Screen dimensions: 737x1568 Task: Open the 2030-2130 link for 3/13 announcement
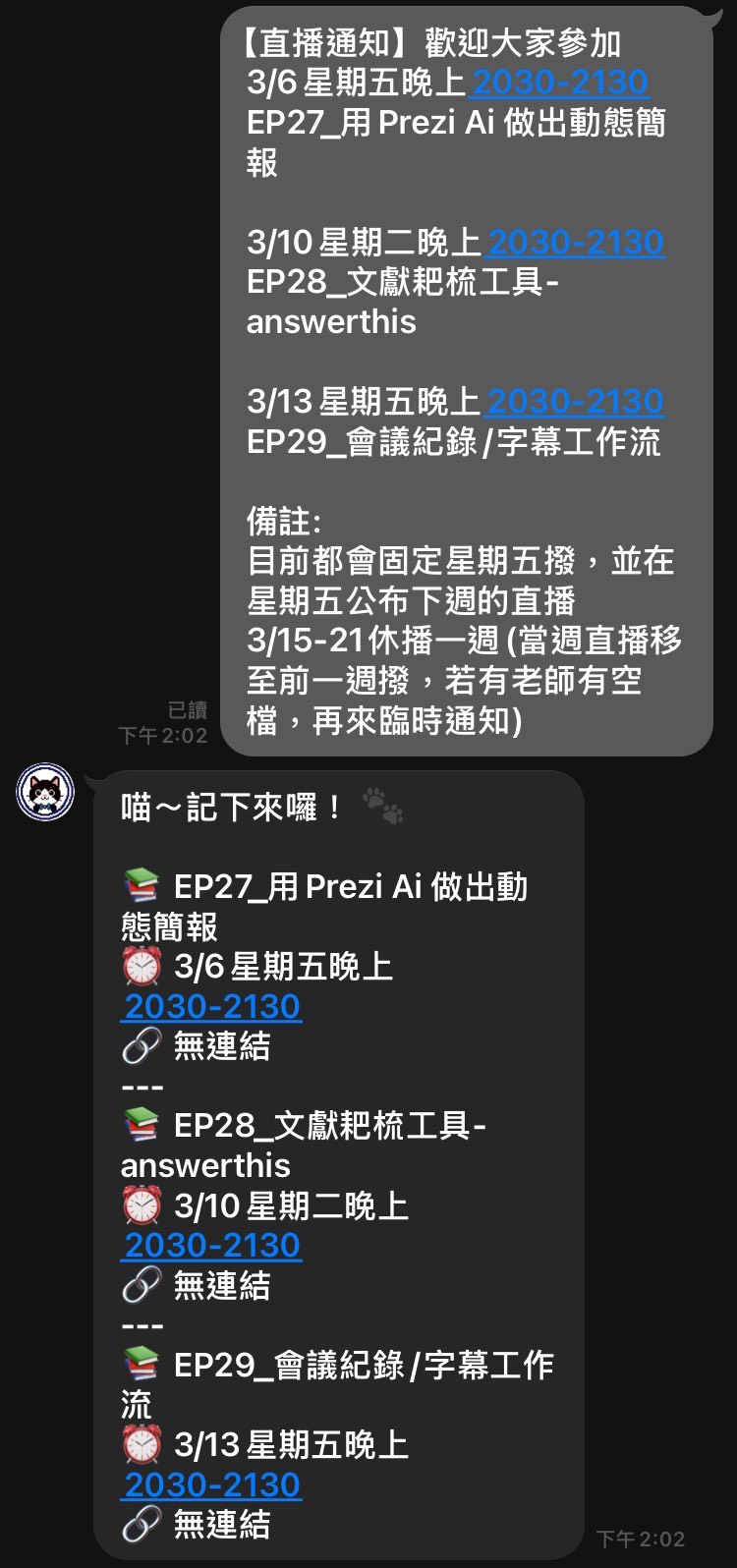pos(574,399)
